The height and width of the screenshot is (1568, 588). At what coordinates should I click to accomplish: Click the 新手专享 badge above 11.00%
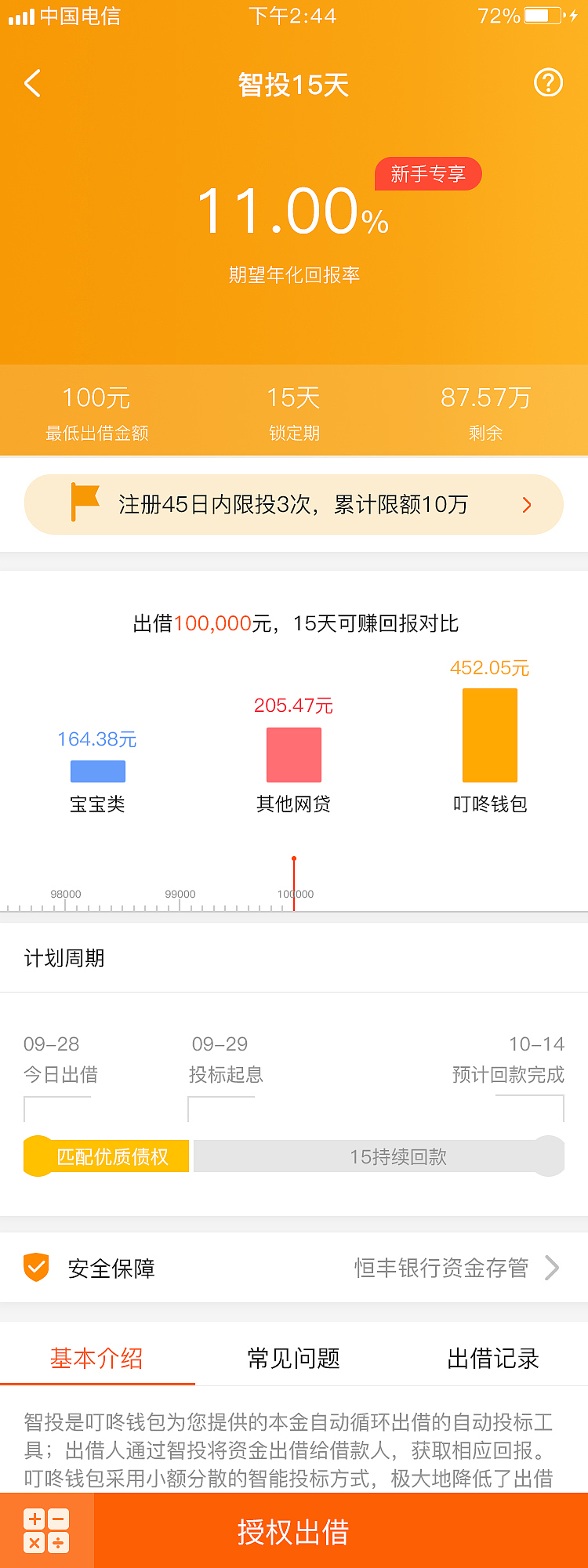point(428,174)
